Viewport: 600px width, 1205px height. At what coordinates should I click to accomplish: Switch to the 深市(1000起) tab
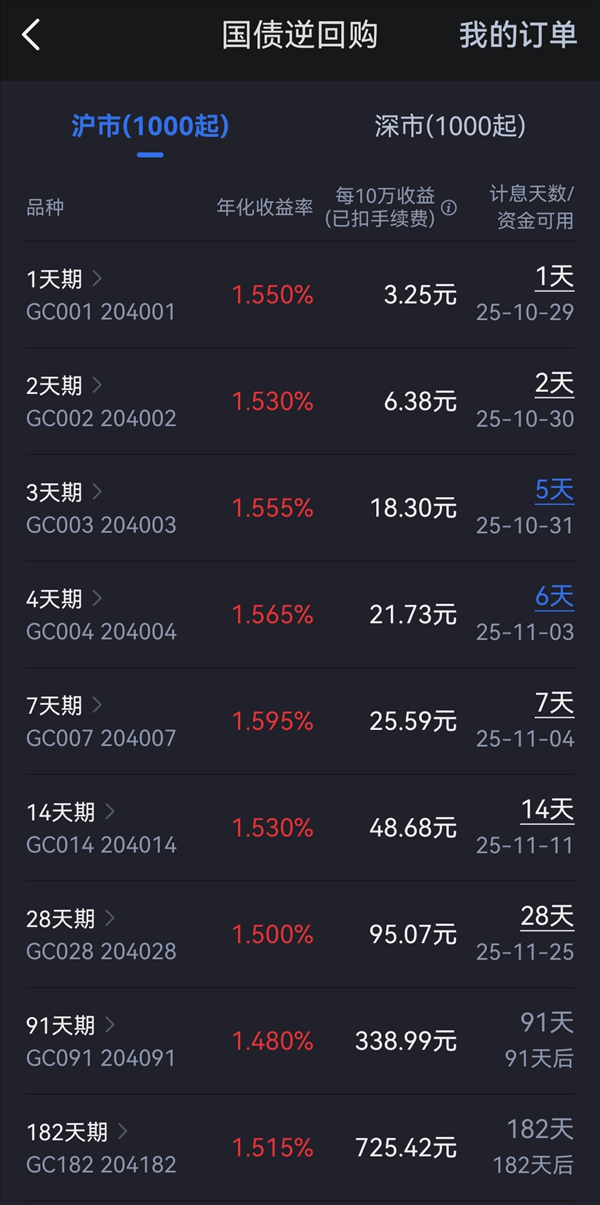pyautogui.click(x=450, y=126)
